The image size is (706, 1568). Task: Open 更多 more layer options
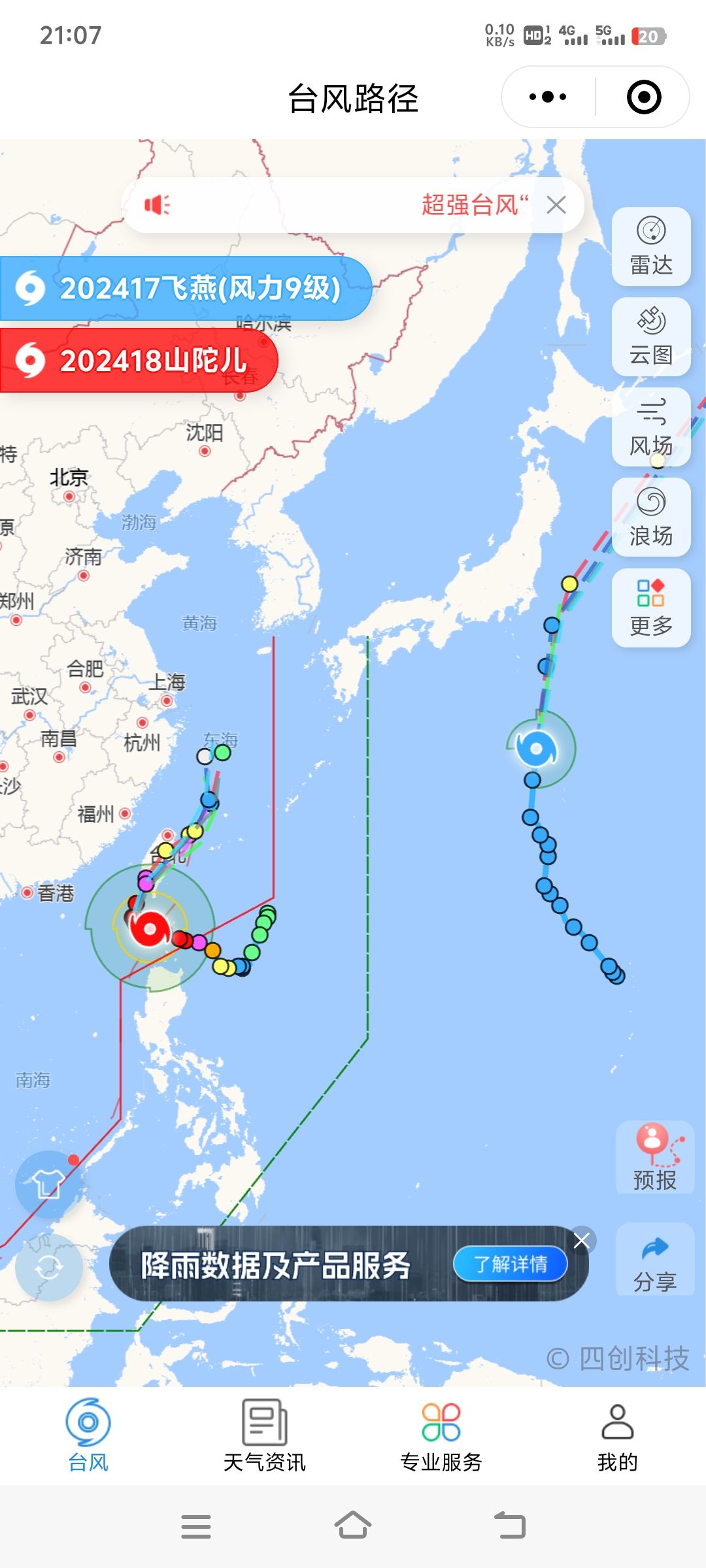(x=651, y=608)
